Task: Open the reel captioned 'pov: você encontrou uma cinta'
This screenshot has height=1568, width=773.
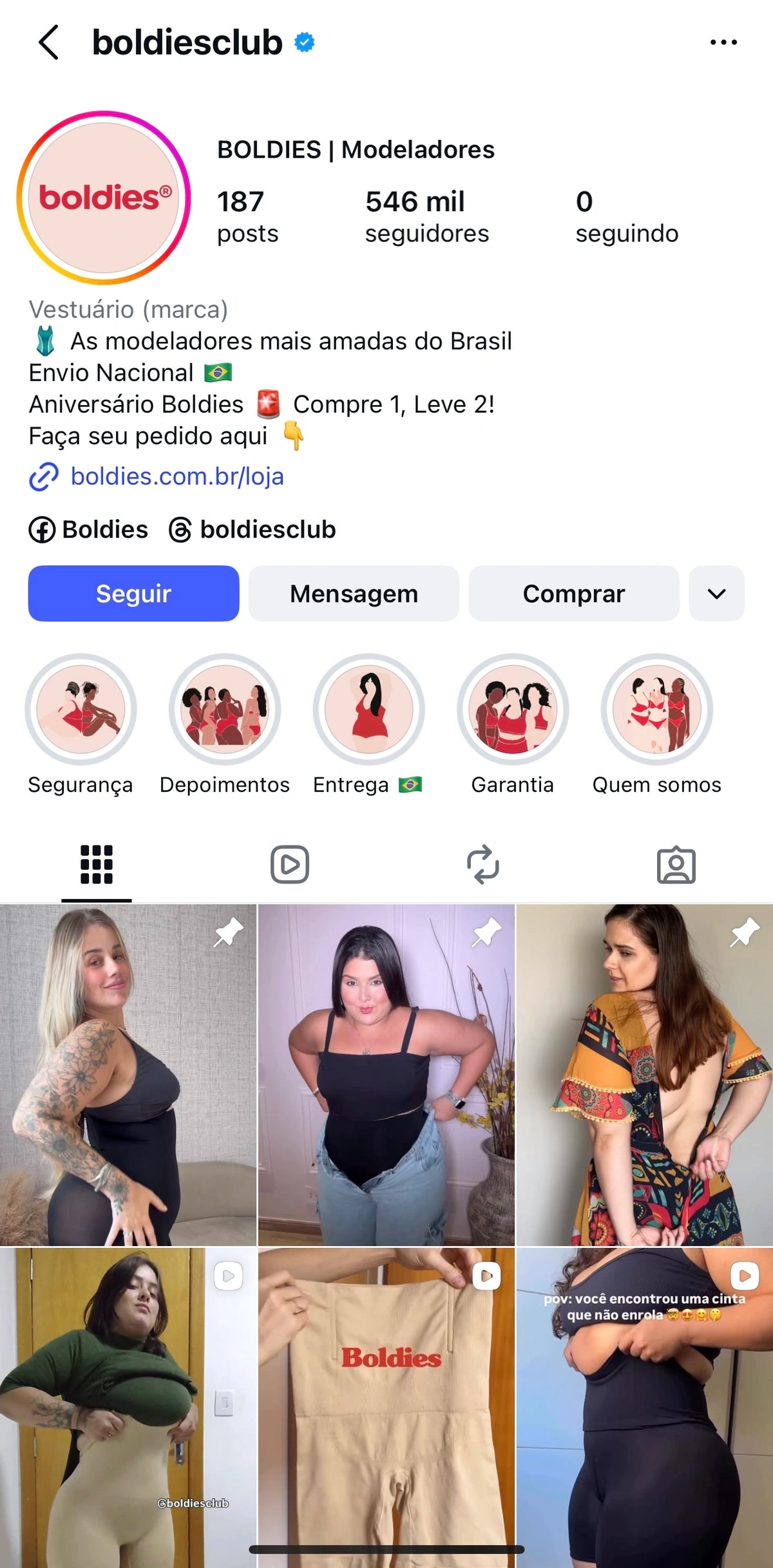Action: point(644,1404)
